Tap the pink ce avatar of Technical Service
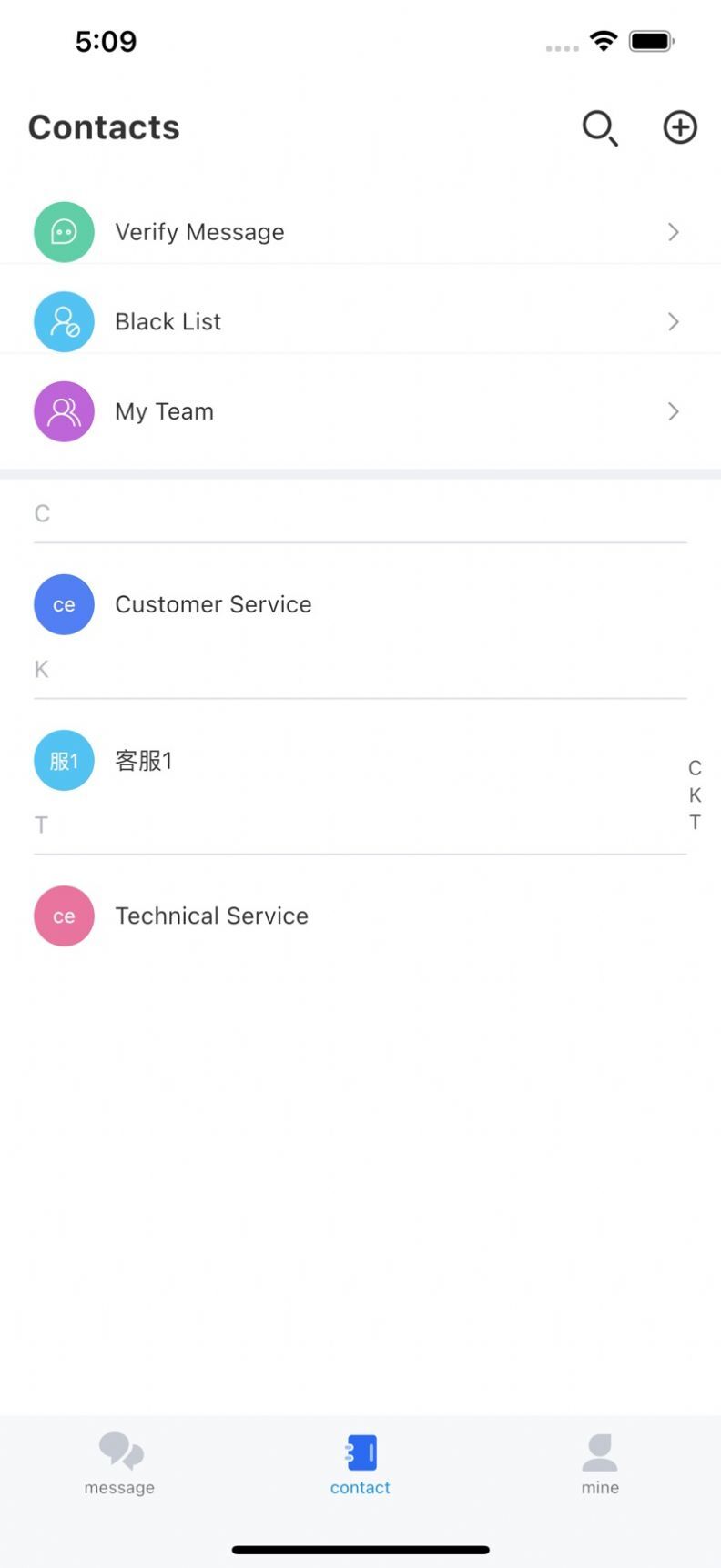The image size is (721, 1568). (64, 916)
